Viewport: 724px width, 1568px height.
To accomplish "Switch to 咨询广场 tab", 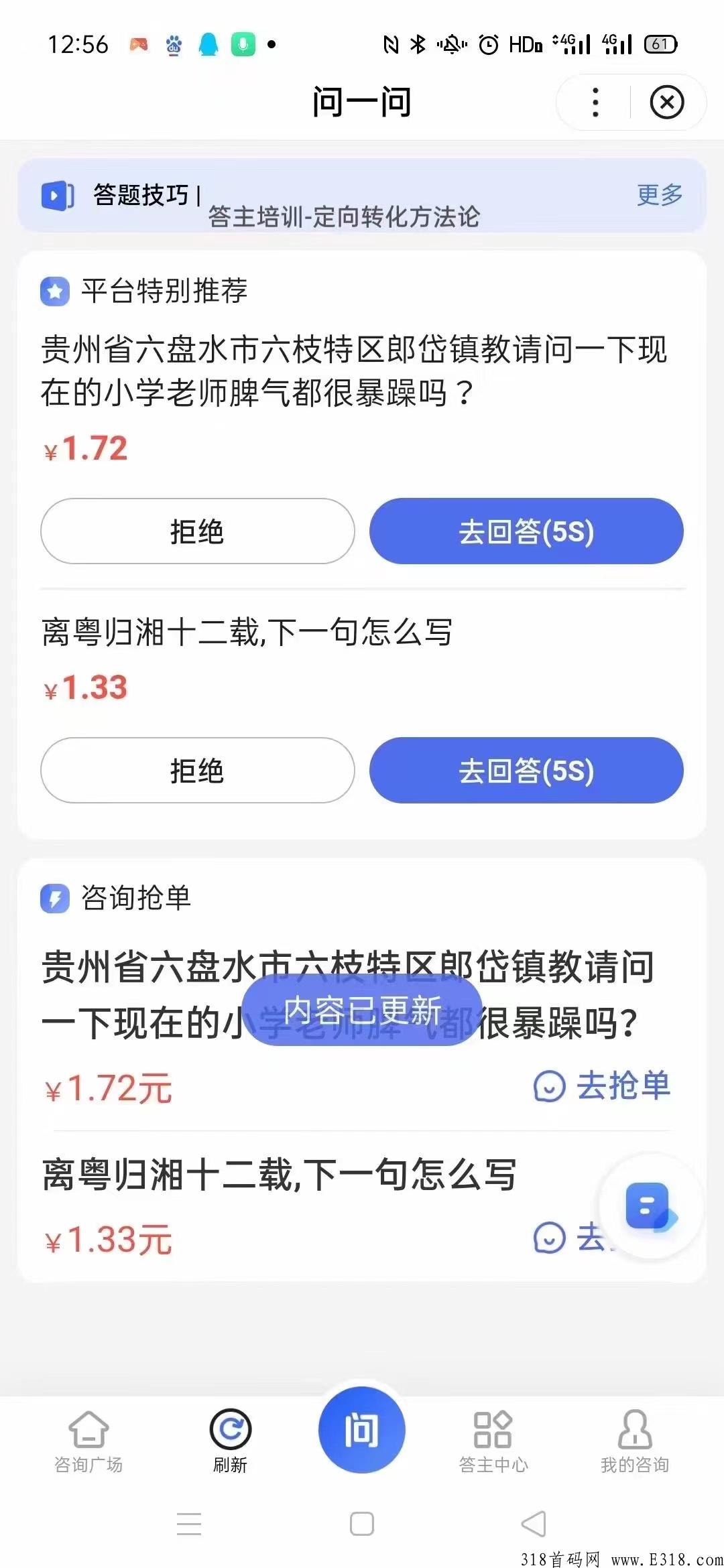I will tap(88, 1441).
